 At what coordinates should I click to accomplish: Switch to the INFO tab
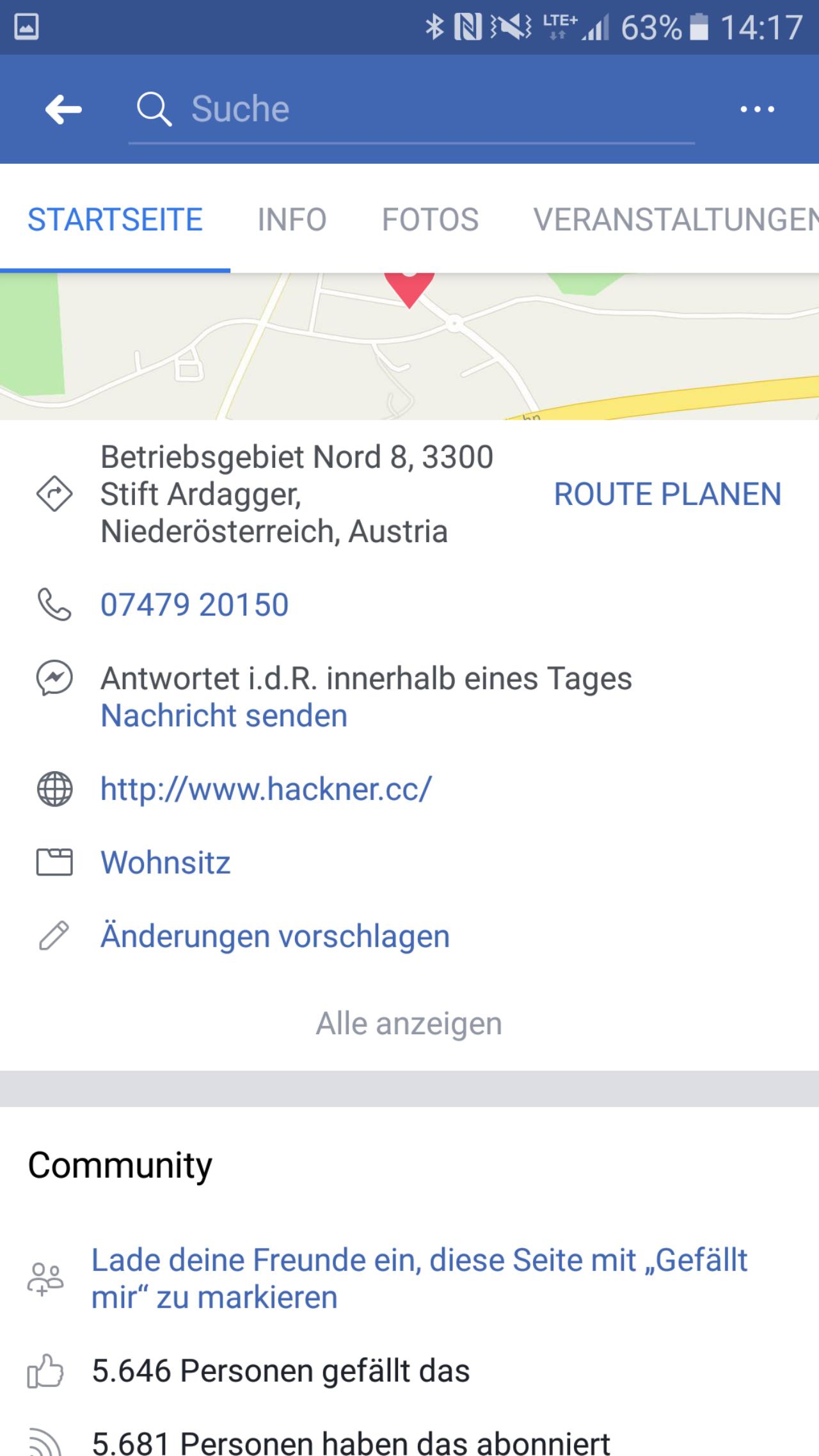coord(292,220)
